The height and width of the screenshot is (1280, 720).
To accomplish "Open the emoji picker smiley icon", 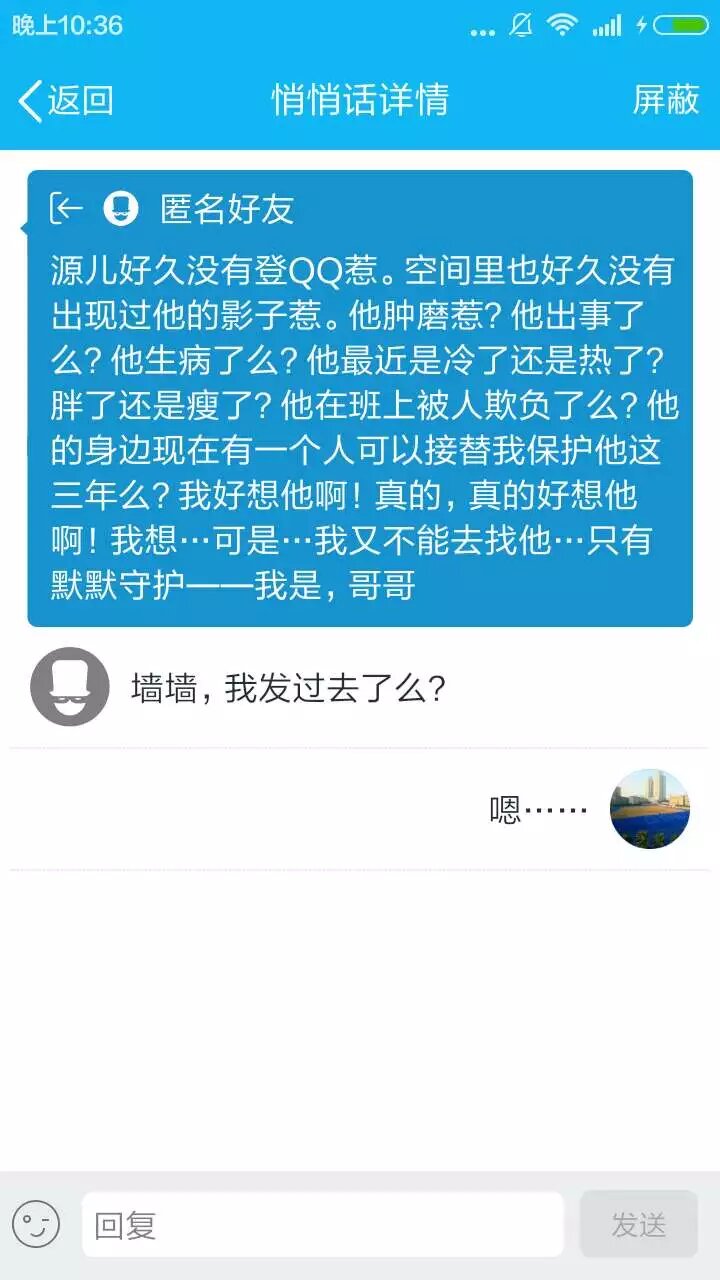I will [x=36, y=1224].
